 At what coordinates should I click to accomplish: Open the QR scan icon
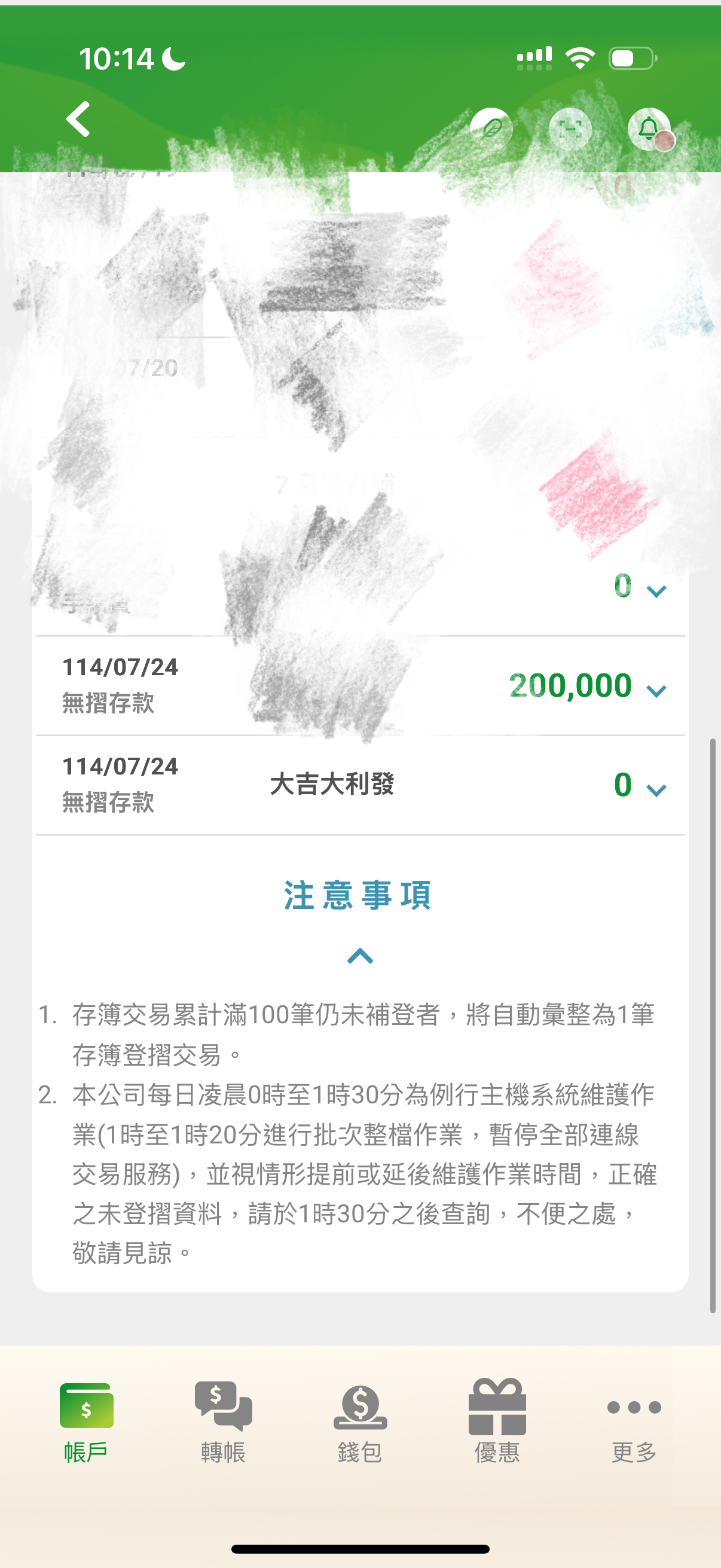tap(570, 129)
